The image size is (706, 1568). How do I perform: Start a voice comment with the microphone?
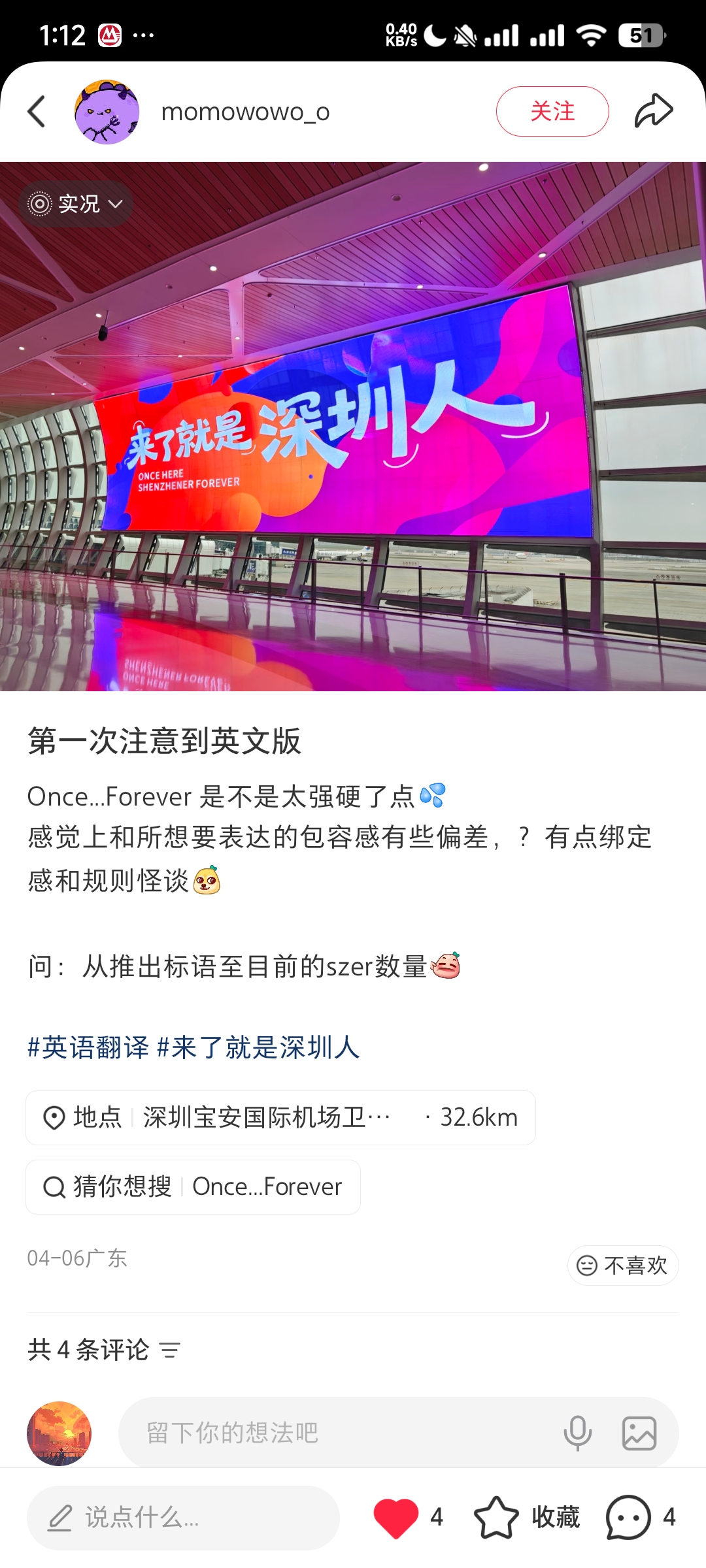click(x=577, y=1433)
